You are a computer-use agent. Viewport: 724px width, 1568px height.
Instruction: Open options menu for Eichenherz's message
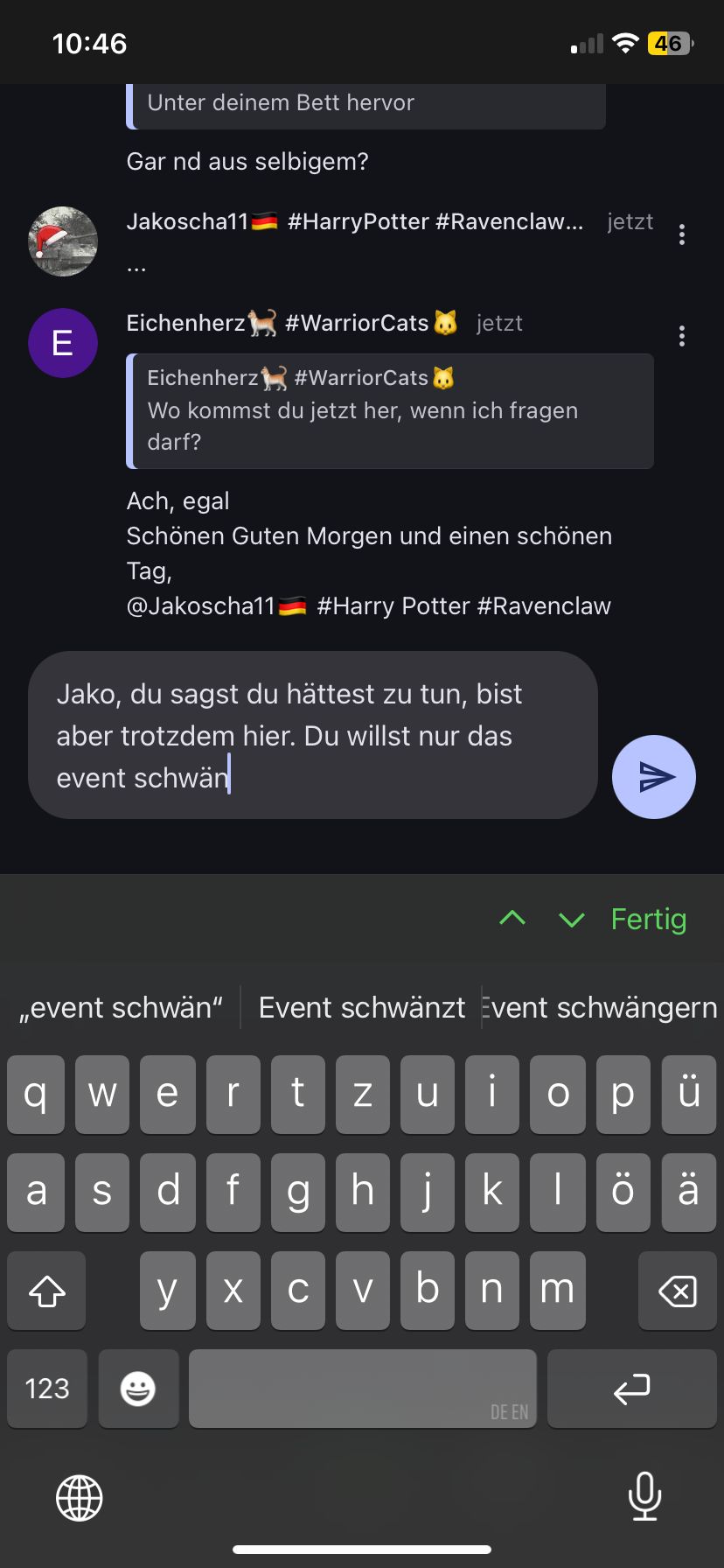[x=682, y=336]
